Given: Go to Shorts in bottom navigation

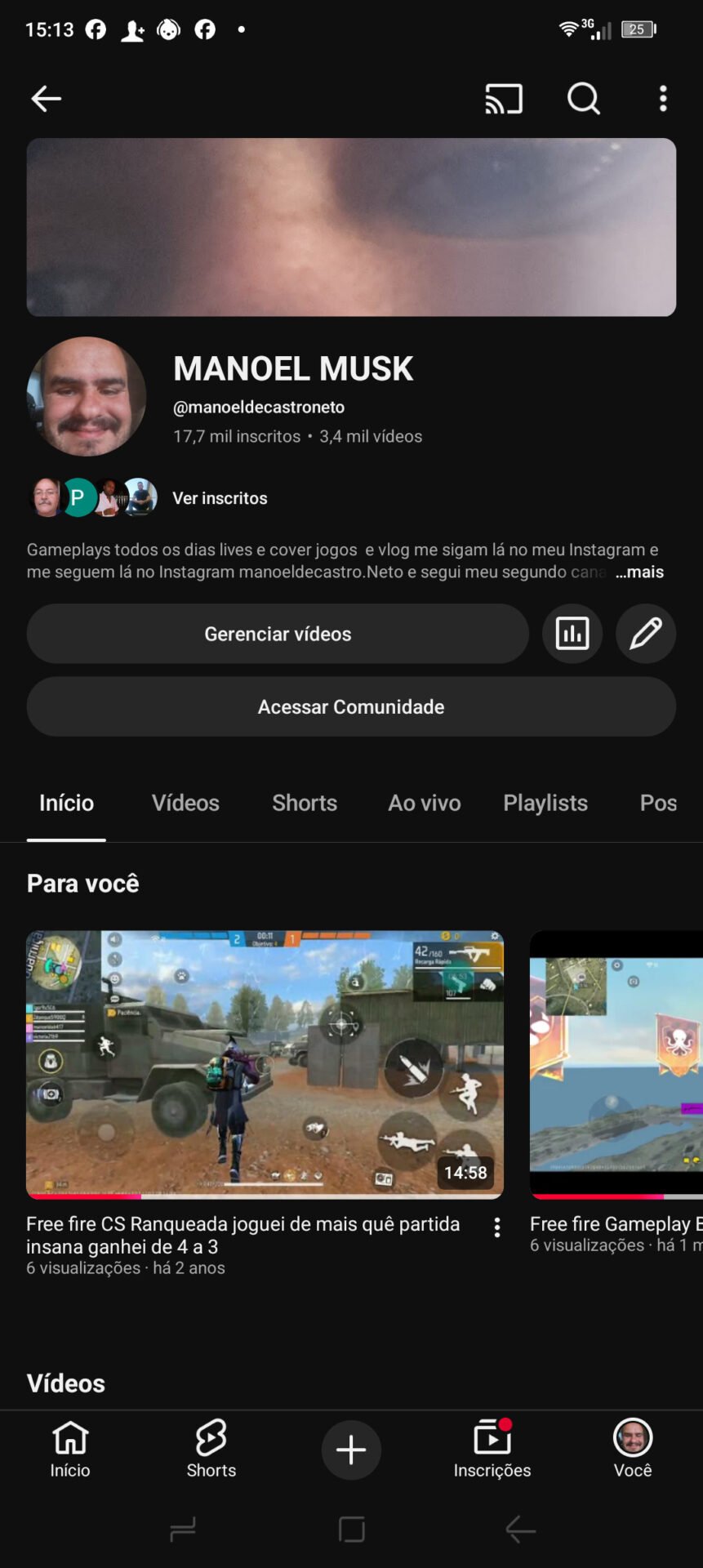Looking at the screenshot, I should pos(211,1450).
